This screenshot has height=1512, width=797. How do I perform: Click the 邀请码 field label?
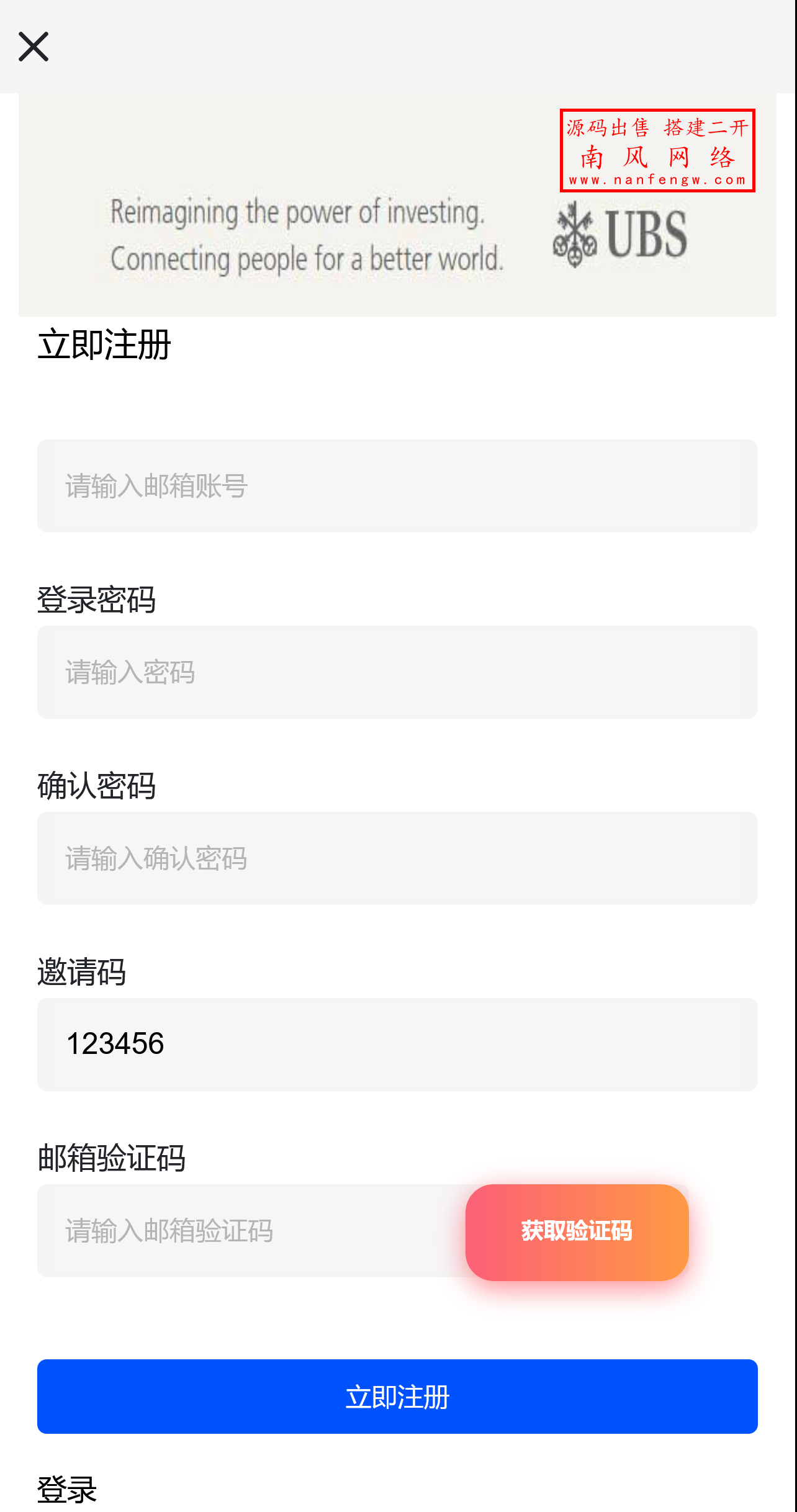pyautogui.click(x=81, y=973)
